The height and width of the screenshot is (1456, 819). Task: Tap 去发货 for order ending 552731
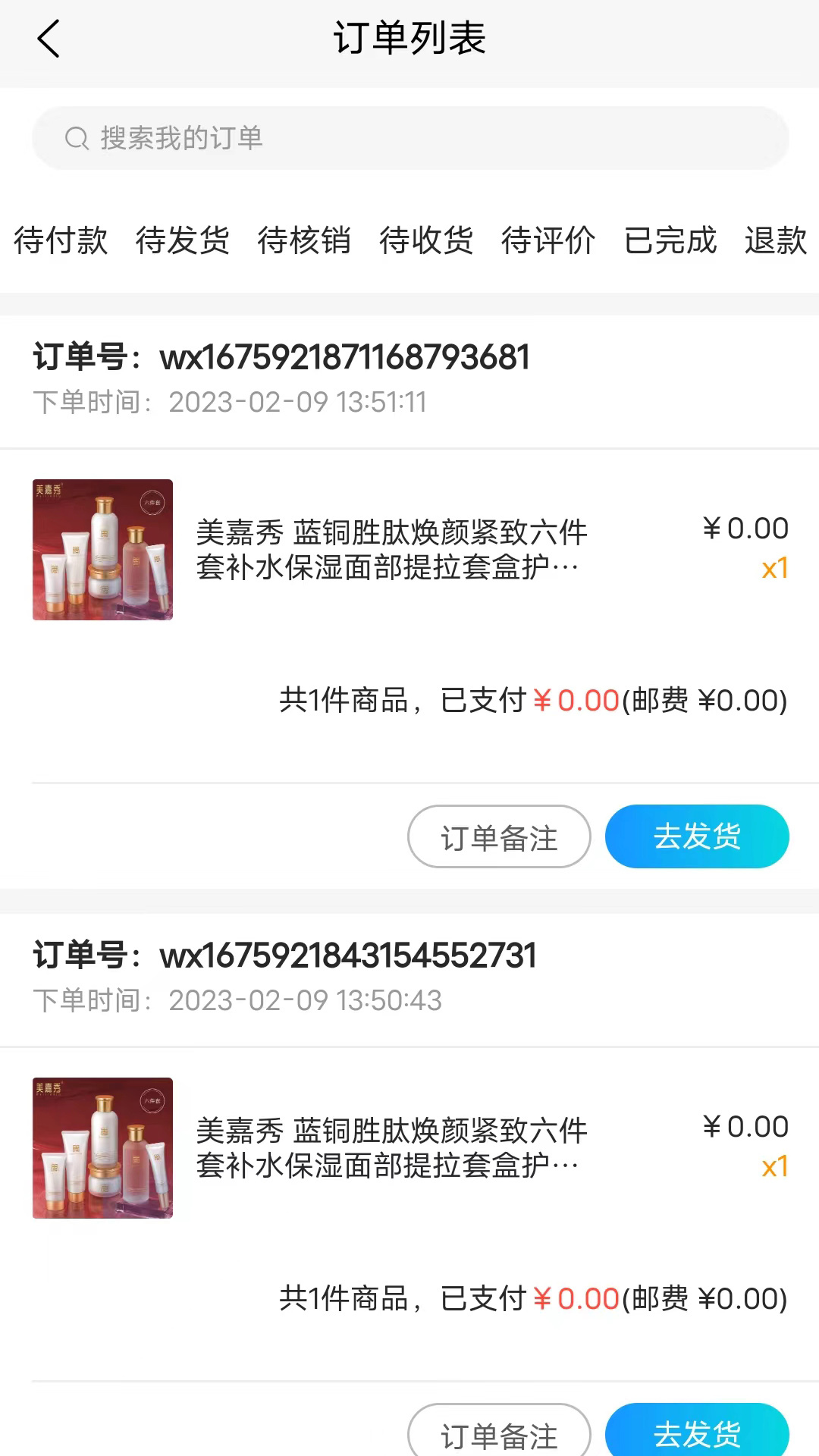tap(697, 1432)
